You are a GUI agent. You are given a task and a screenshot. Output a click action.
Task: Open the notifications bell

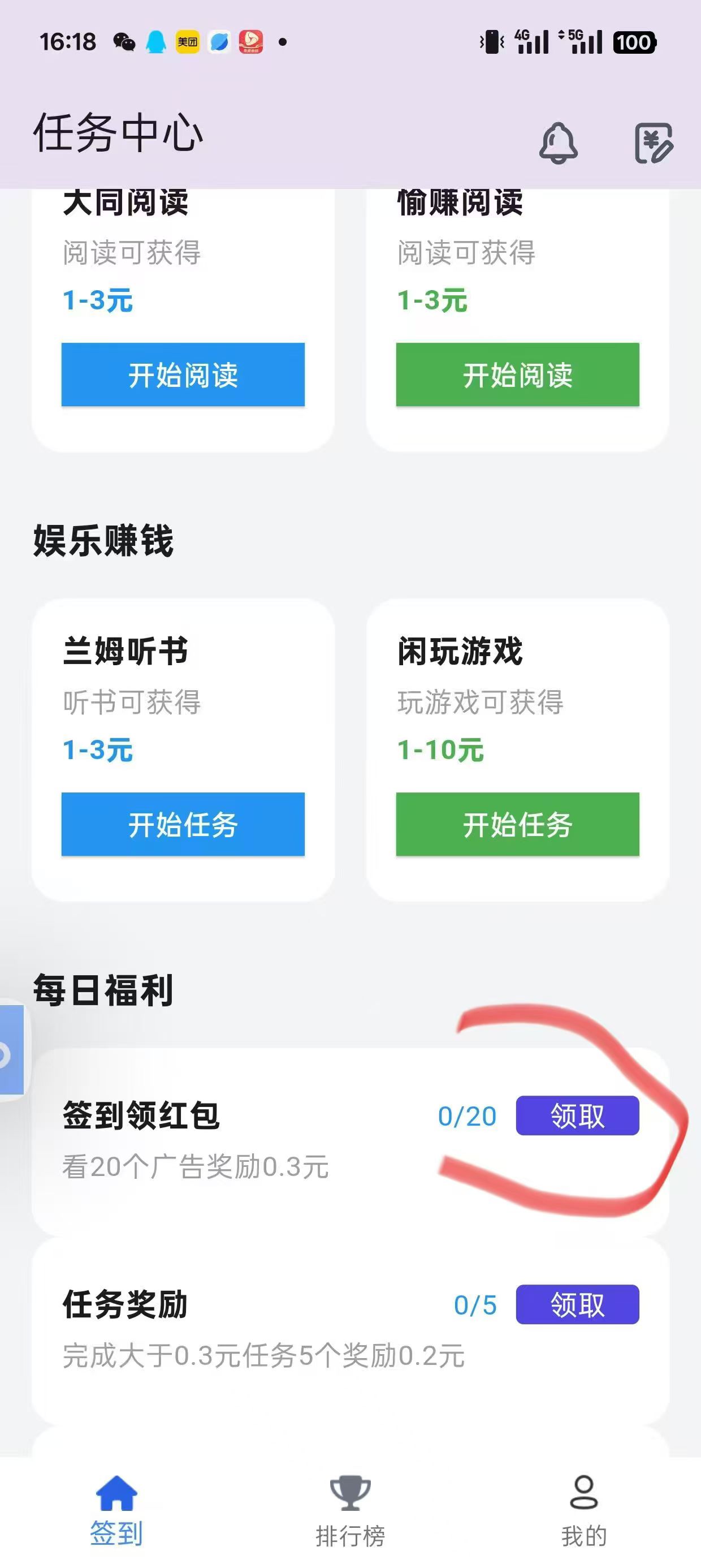click(558, 143)
